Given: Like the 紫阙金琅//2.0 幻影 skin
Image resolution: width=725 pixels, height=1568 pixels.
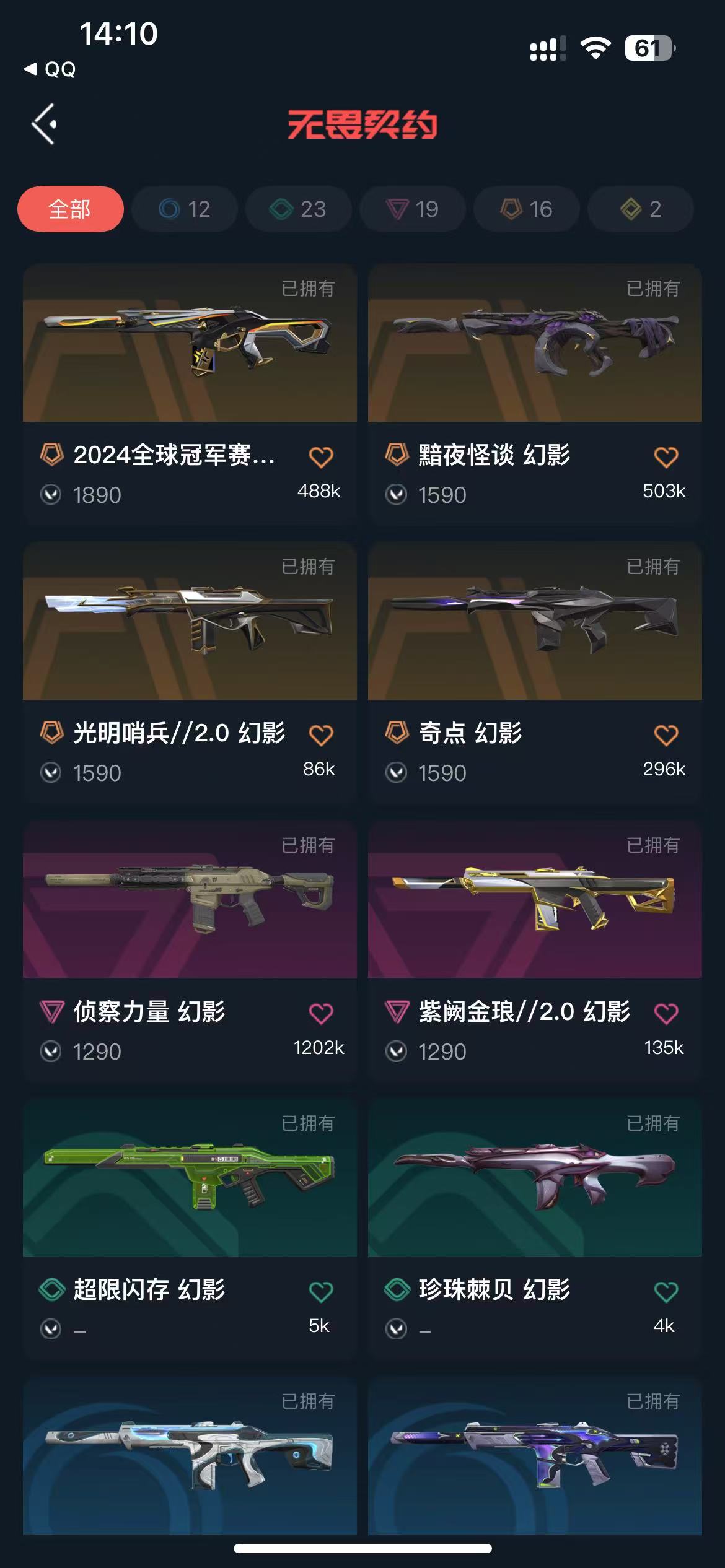Looking at the screenshot, I should (x=666, y=1013).
